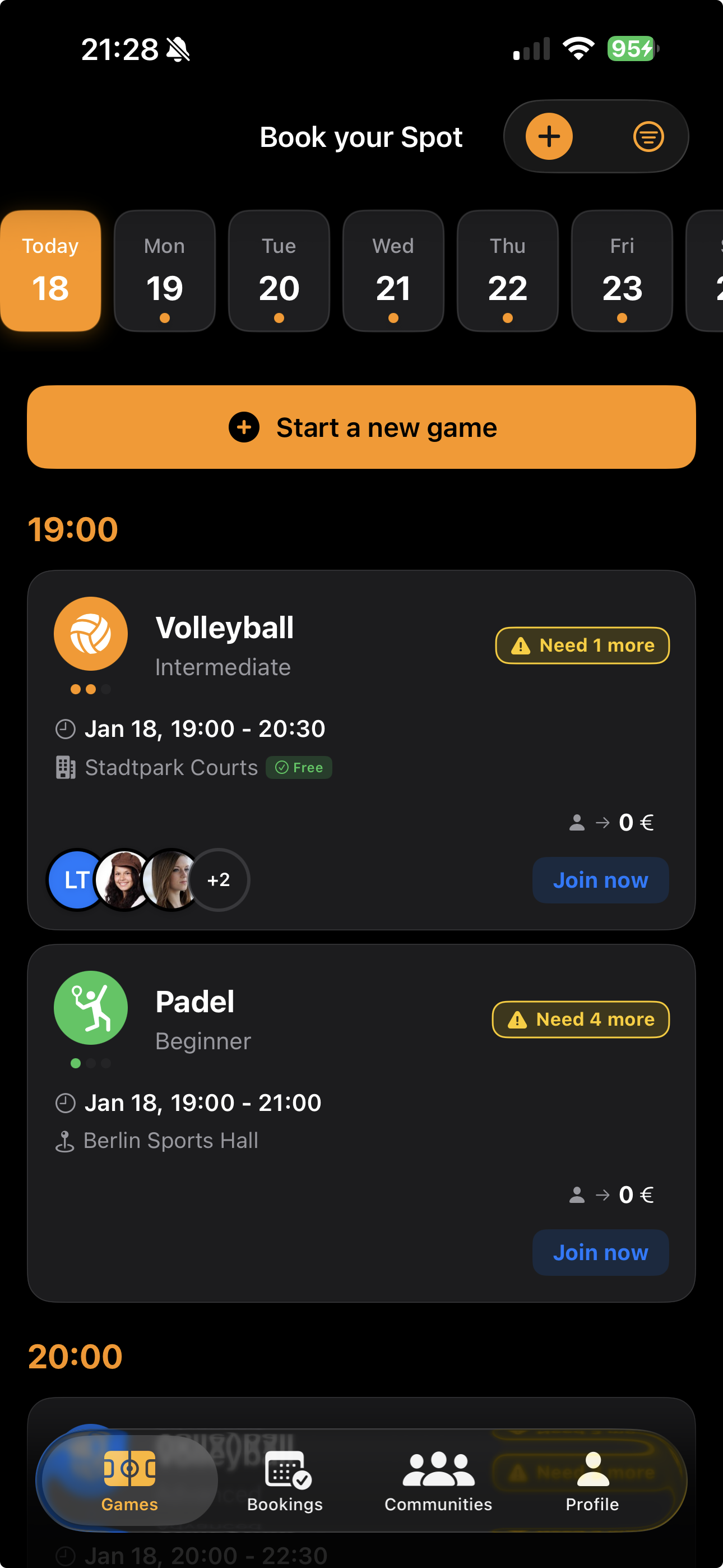The height and width of the screenshot is (1568, 723).
Task: Tap the building icon next to Stadtpark Courts
Action: [x=66, y=767]
